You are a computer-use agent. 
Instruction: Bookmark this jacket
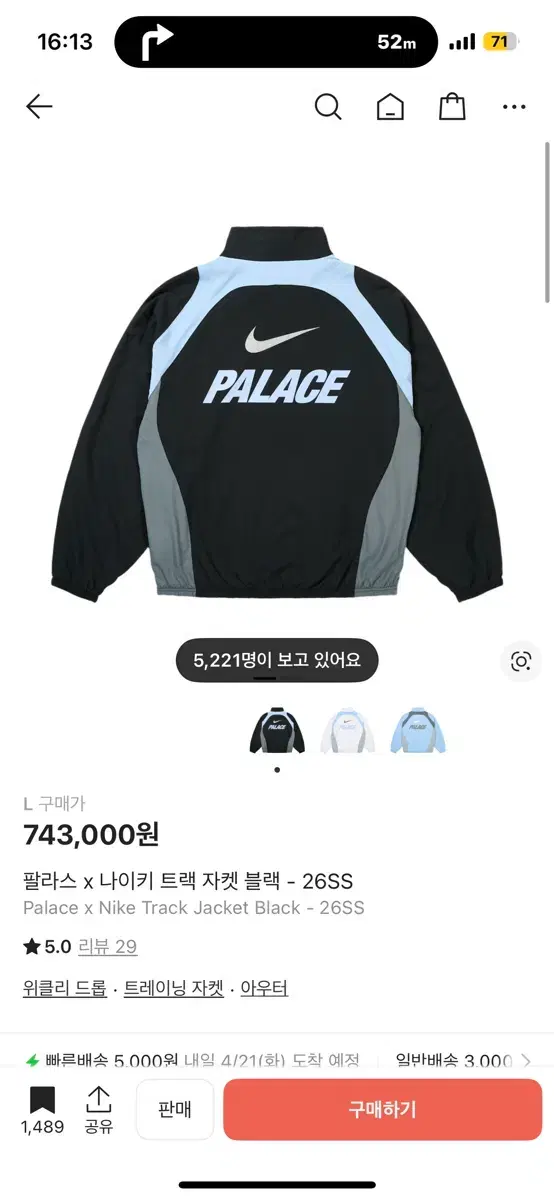[x=42, y=1110]
